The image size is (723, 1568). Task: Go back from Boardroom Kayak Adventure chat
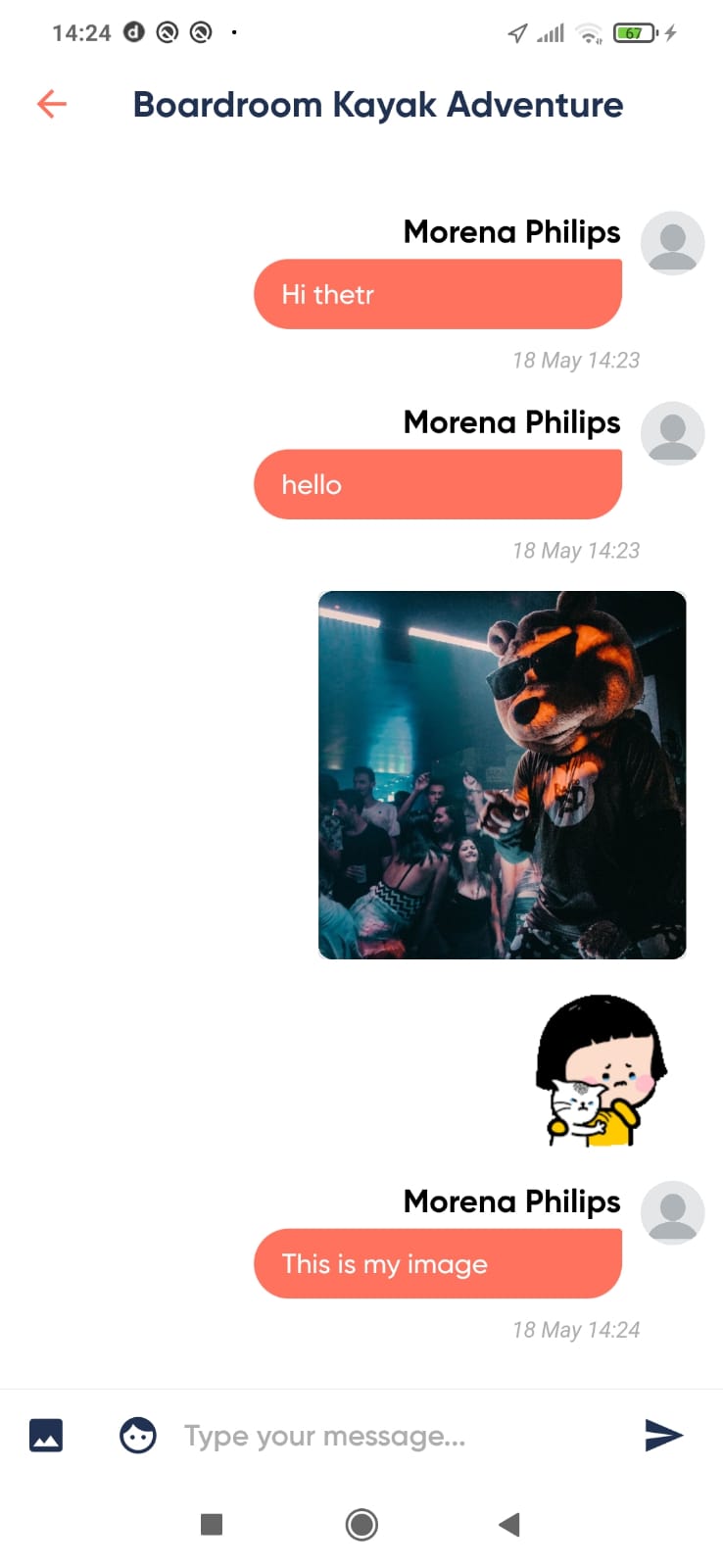pyautogui.click(x=51, y=104)
